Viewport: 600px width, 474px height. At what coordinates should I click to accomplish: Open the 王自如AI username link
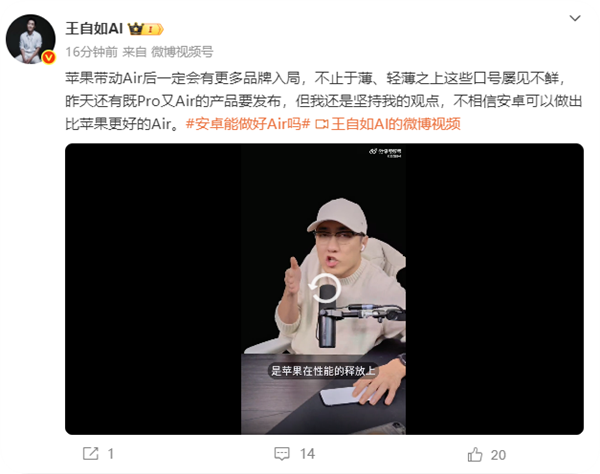(92, 29)
